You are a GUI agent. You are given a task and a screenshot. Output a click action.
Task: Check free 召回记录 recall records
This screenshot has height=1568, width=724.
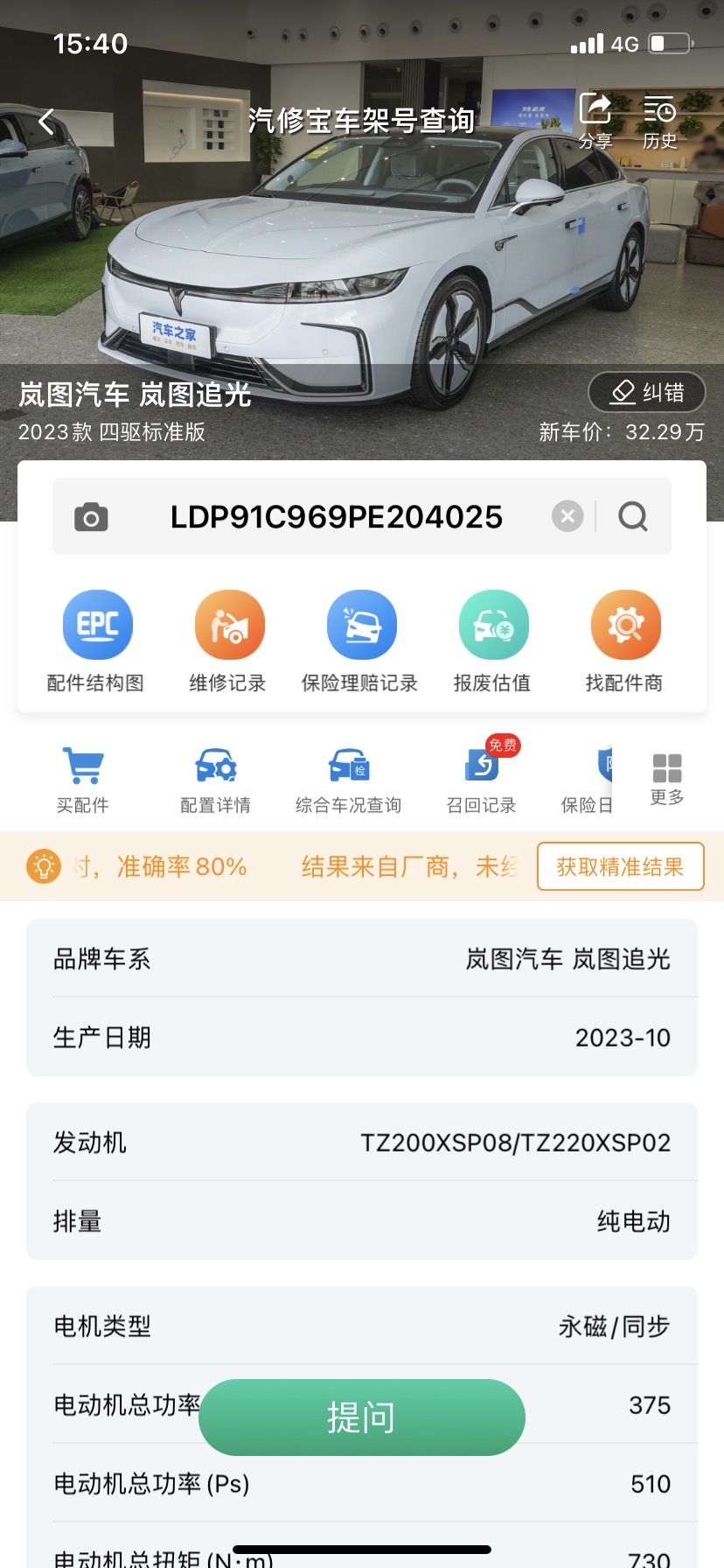click(x=482, y=779)
